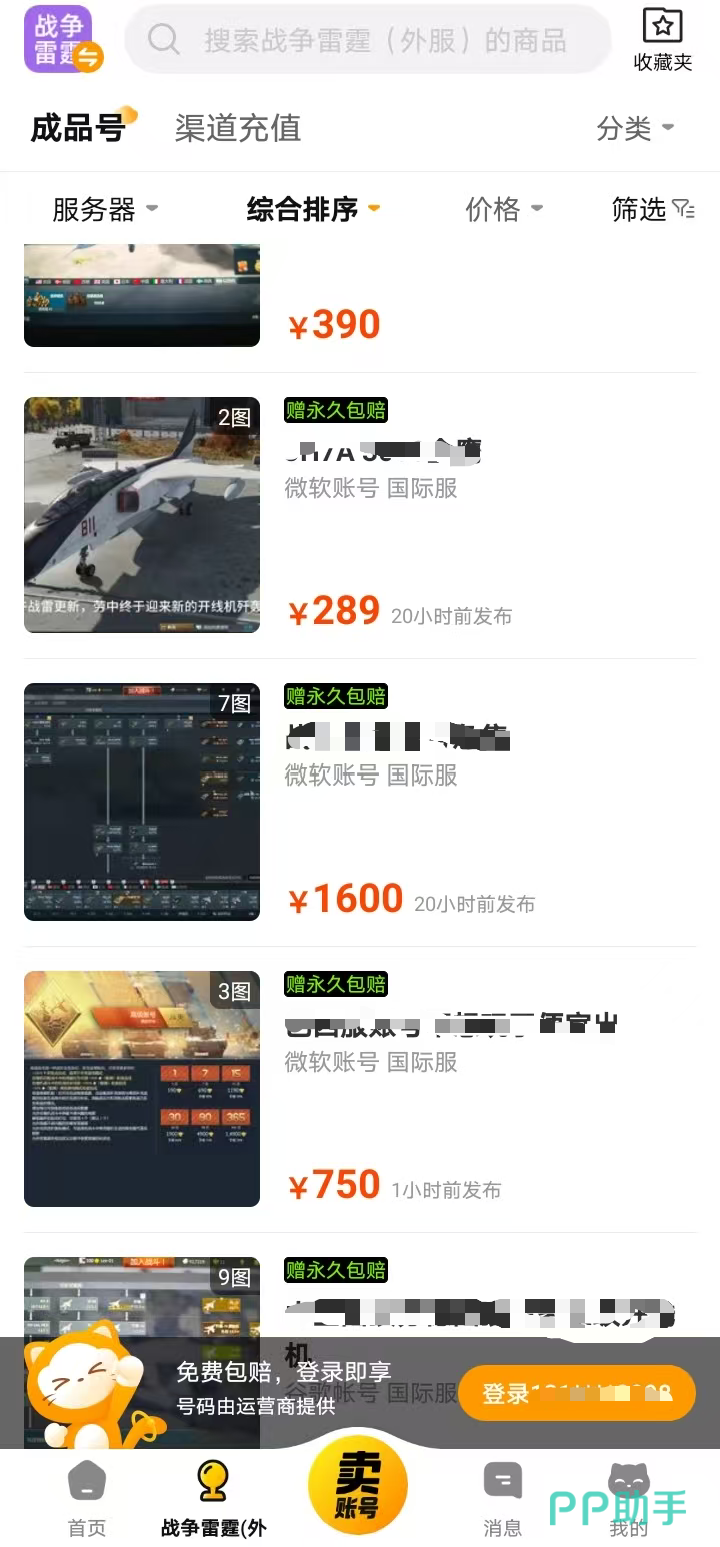The image size is (720, 1547).
Task: Tap the 战争雷霆 game switch icon
Action: point(62,40)
